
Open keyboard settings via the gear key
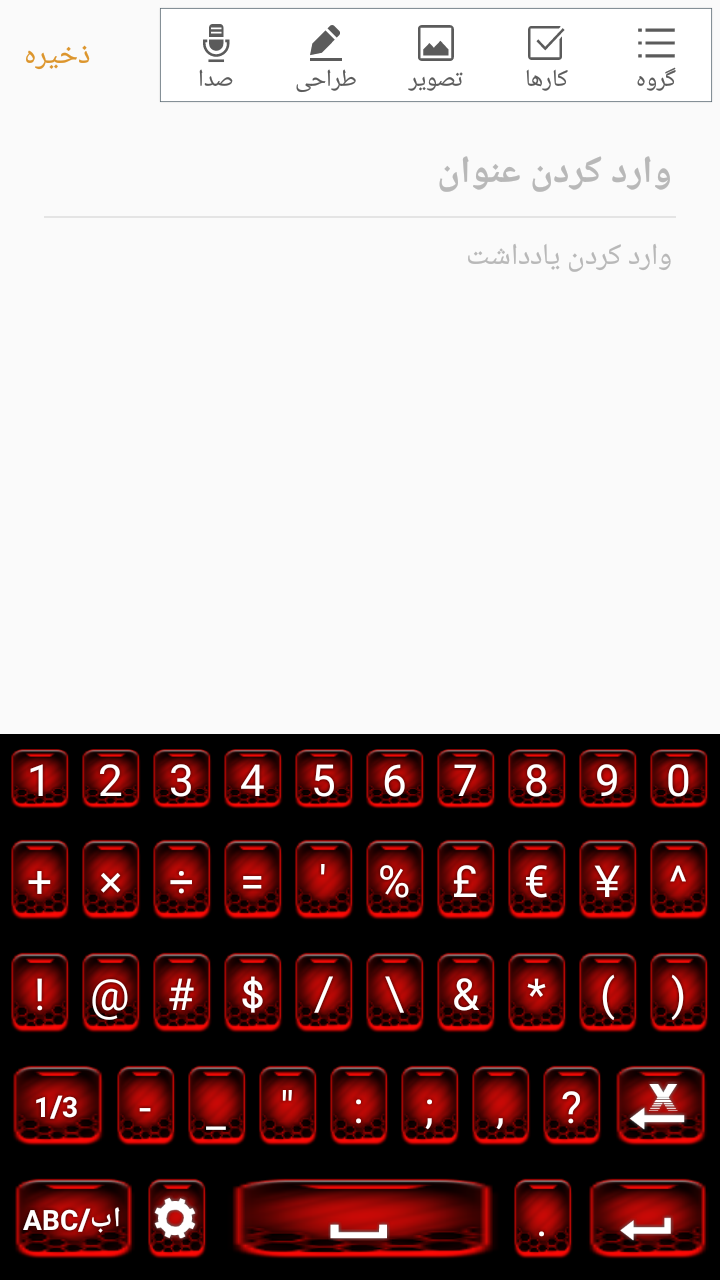coord(177,1218)
